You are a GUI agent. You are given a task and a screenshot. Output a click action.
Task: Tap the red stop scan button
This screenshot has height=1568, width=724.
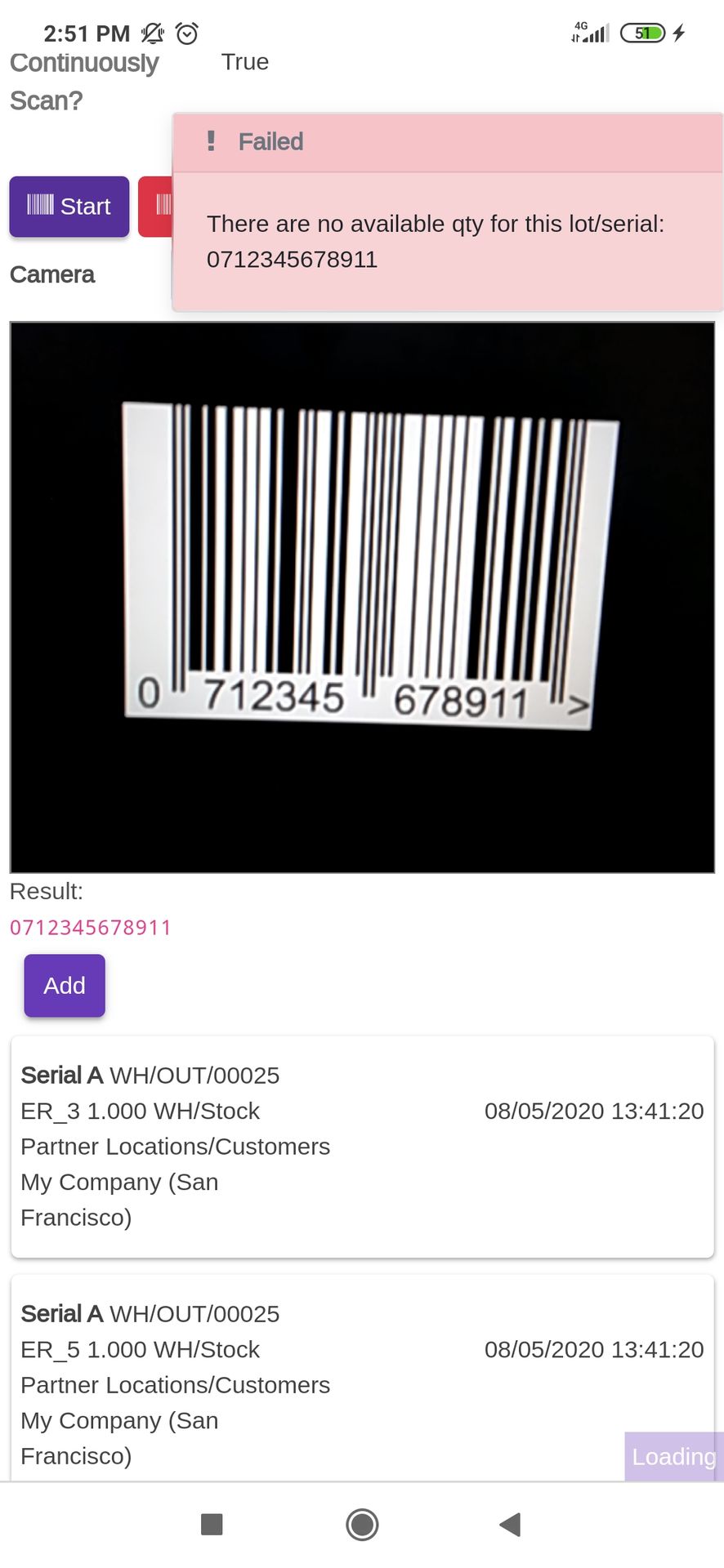tap(156, 207)
